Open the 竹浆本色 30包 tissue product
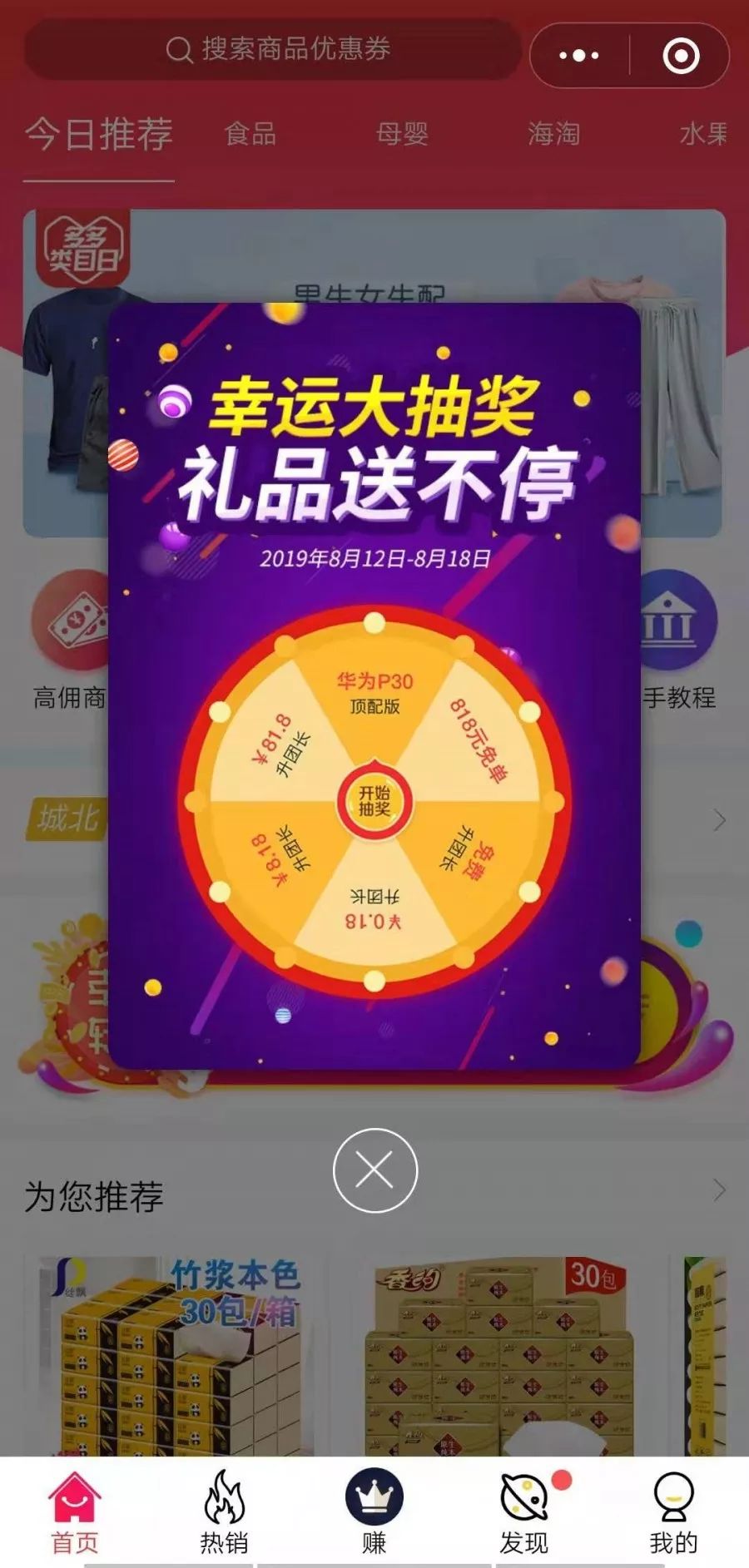Image resolution: width=749 pixels, height=1568 pixels. pos(175,1354)
